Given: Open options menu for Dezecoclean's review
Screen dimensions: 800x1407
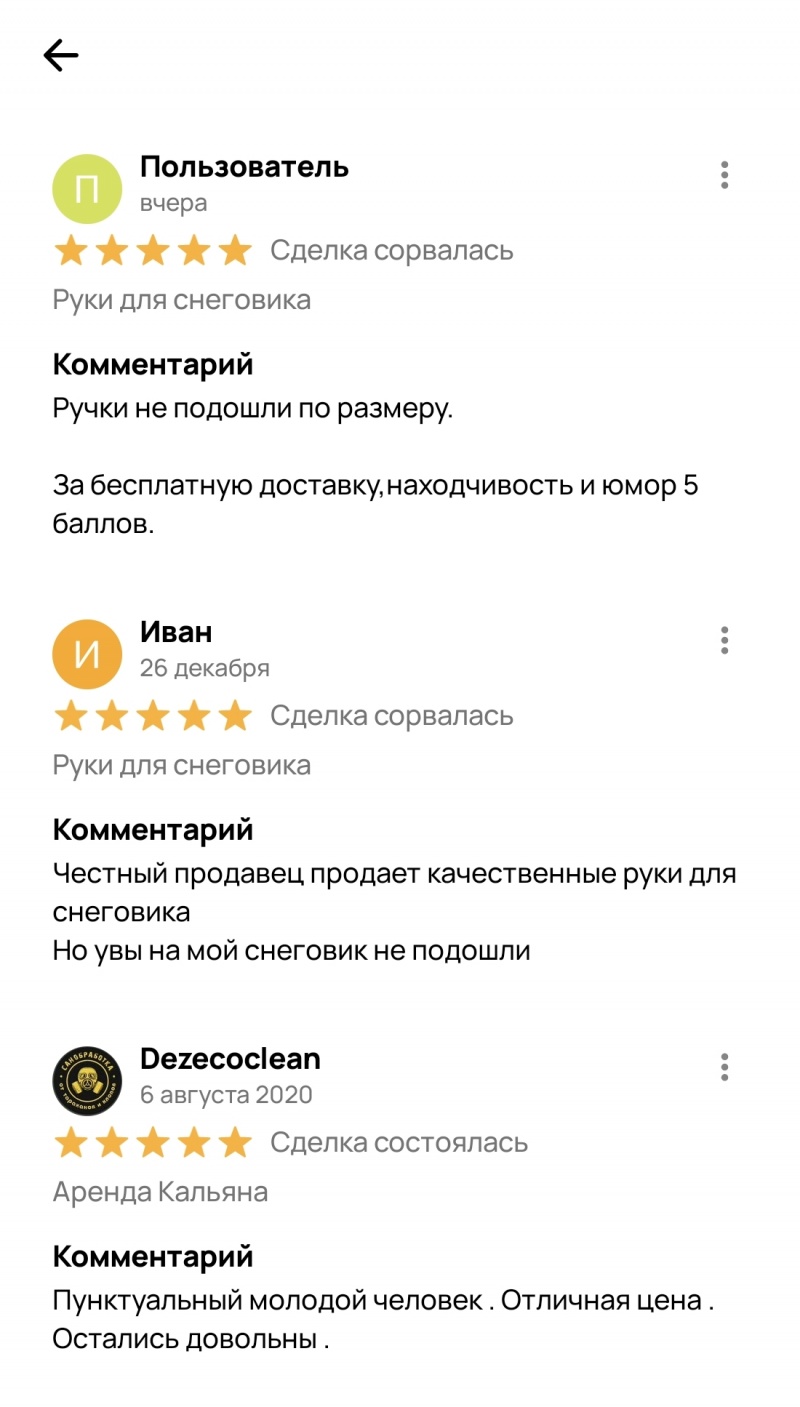Looking at the screenshot, I should [x=724, y=1067].
